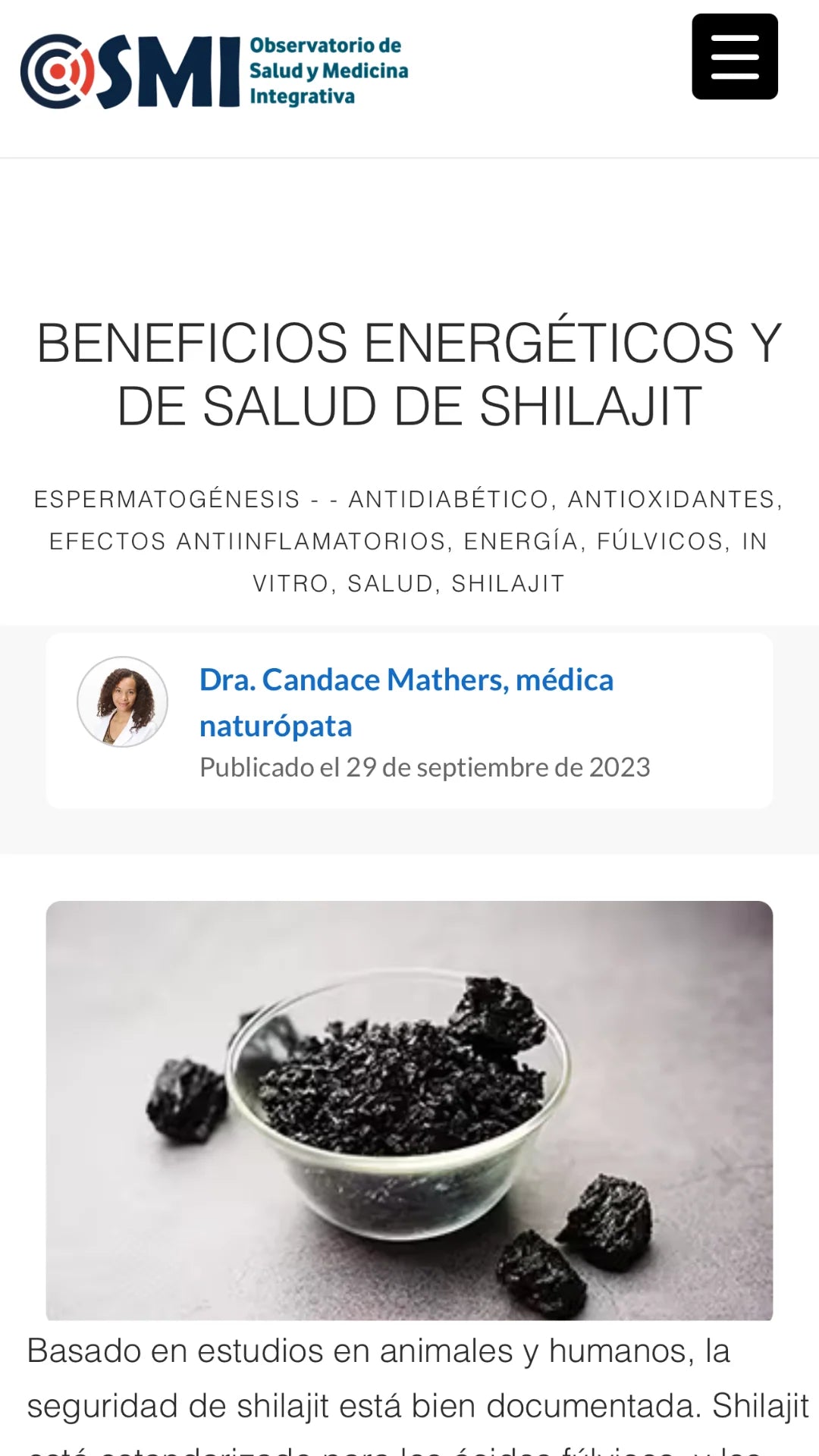The width and height of the screenshot is (819, 1456).
Task: Open Dra. Candace Mathers author photo
Action: [122, 701]
